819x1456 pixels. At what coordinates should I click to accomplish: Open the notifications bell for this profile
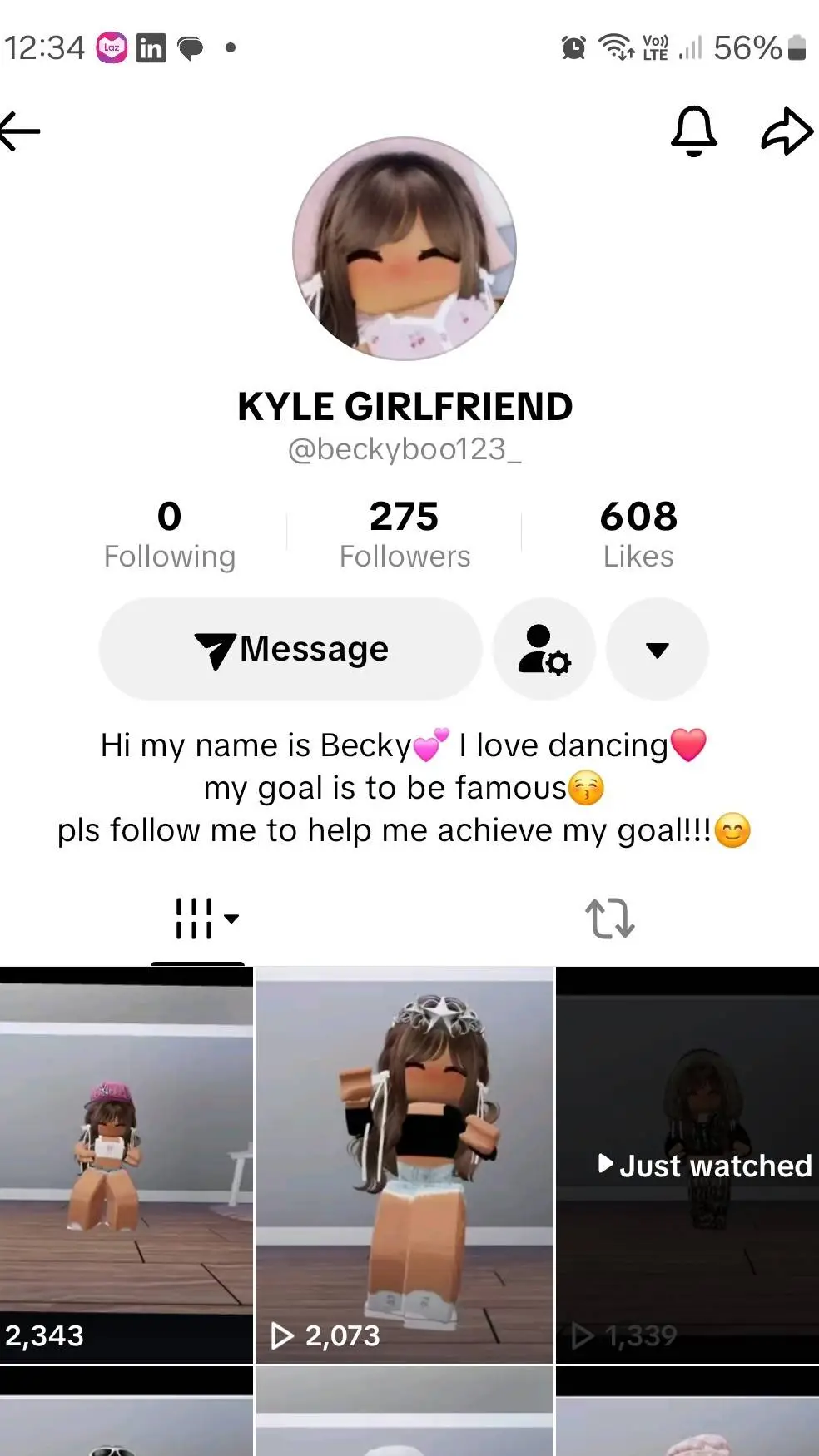(x=693, y=131)
